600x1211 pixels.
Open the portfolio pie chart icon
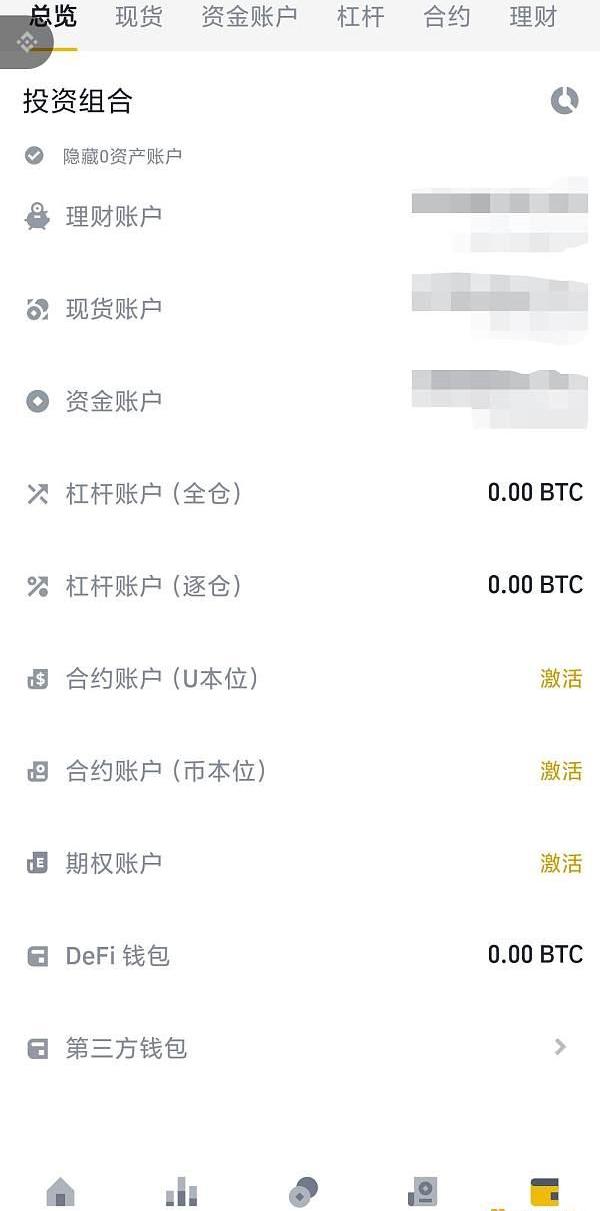point(565,100)
